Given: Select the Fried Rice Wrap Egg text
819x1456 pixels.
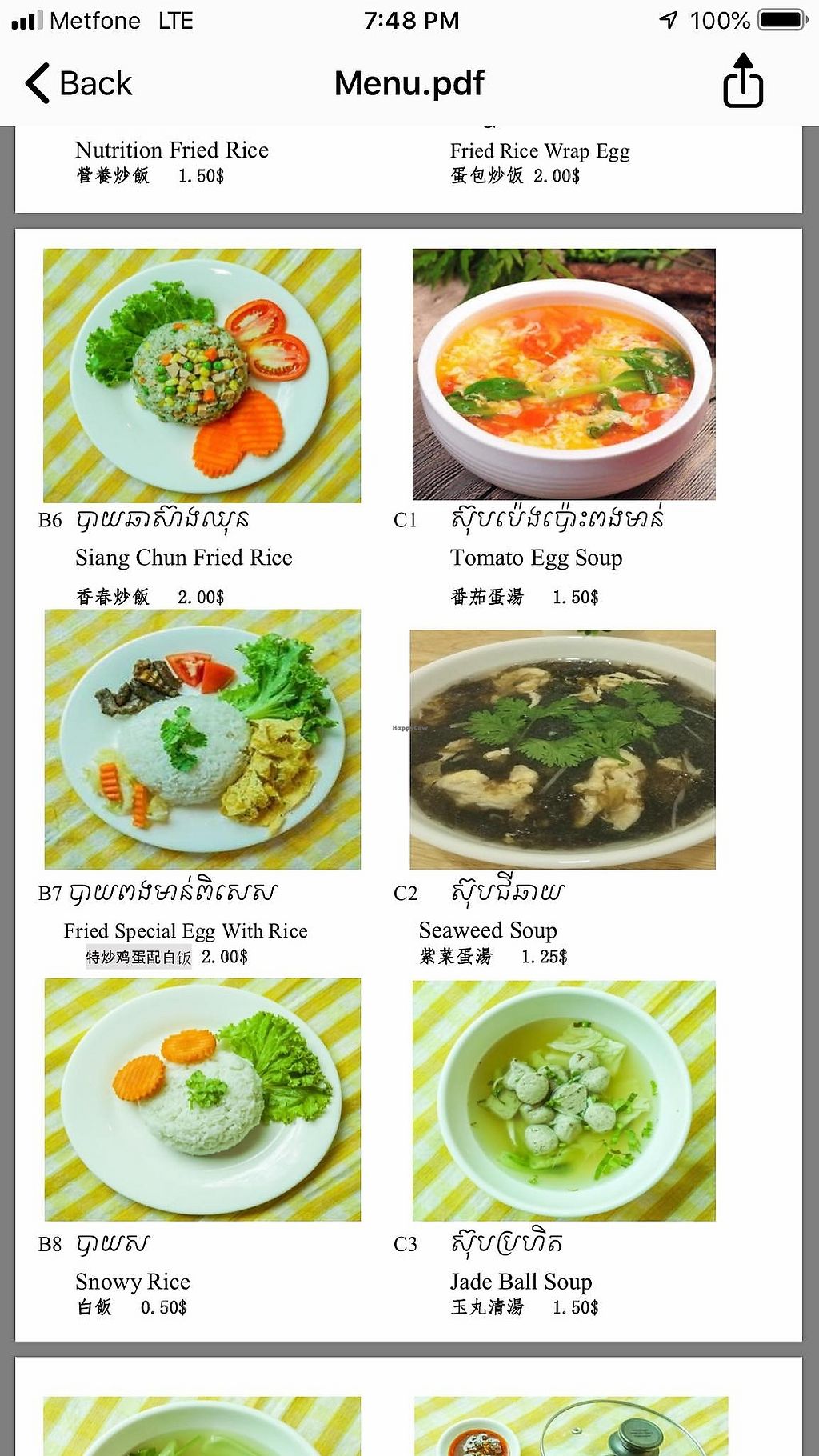Looking at the screenshot, I should point(540,151).
